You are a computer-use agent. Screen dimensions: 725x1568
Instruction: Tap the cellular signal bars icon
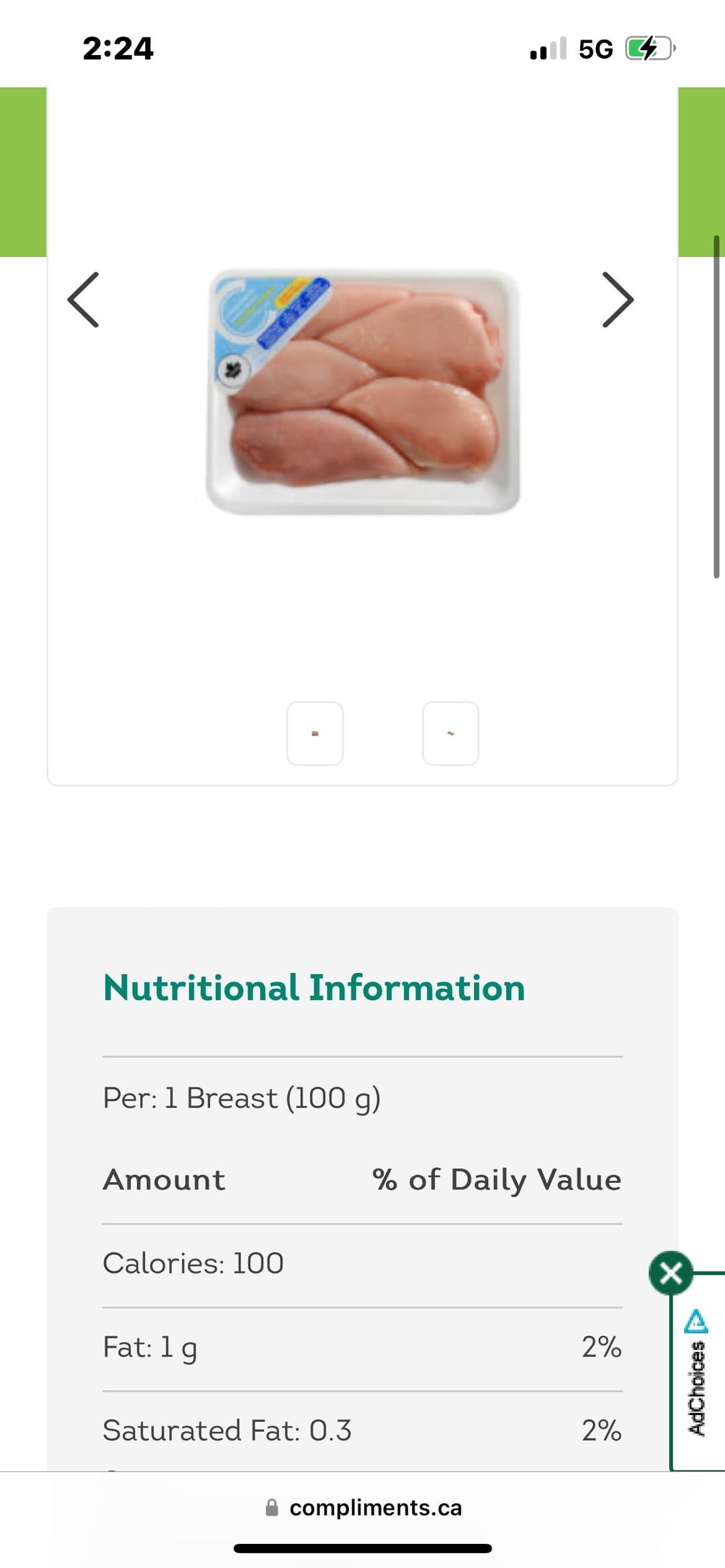548,47
